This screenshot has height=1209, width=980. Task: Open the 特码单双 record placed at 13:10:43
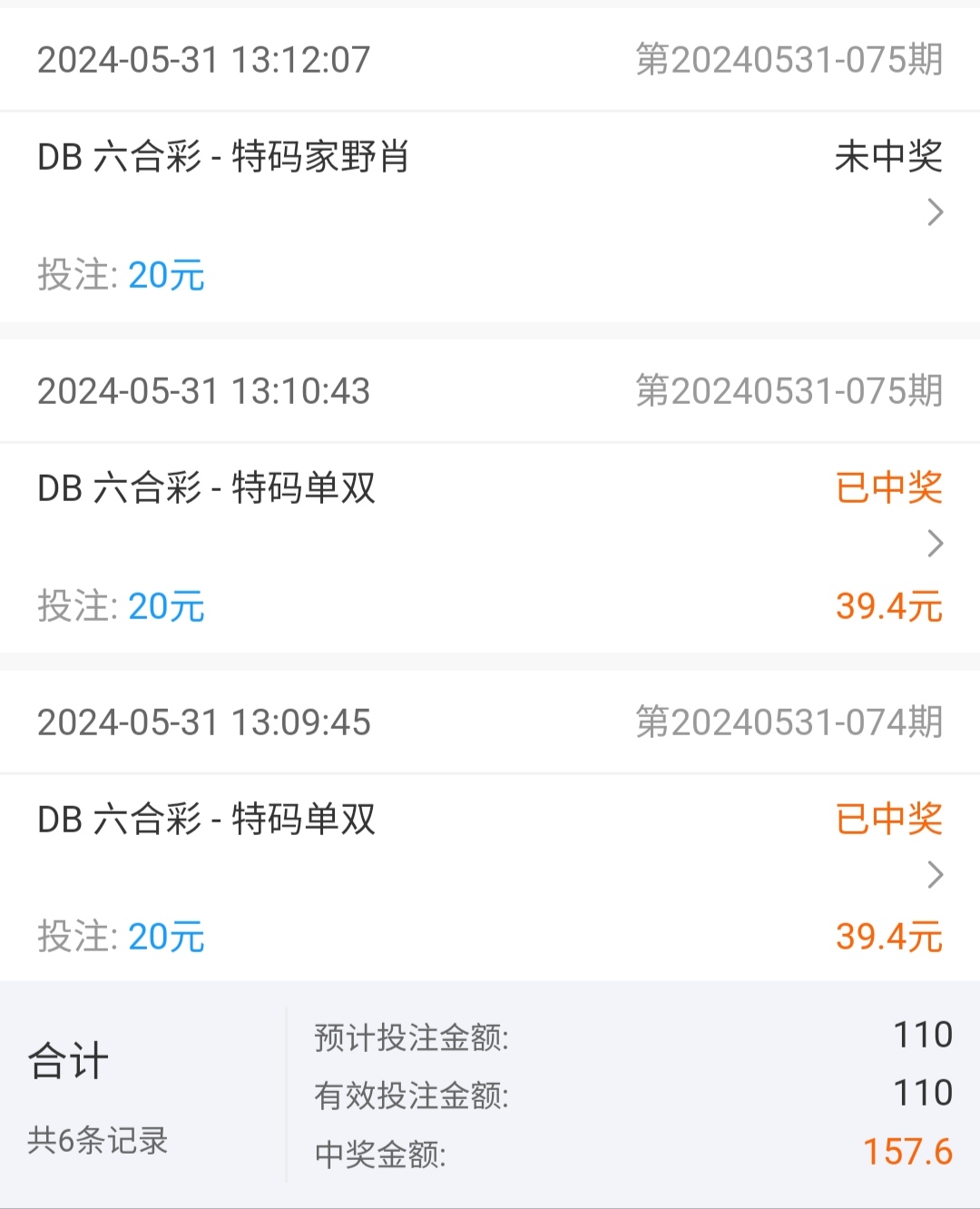(935, 544)
